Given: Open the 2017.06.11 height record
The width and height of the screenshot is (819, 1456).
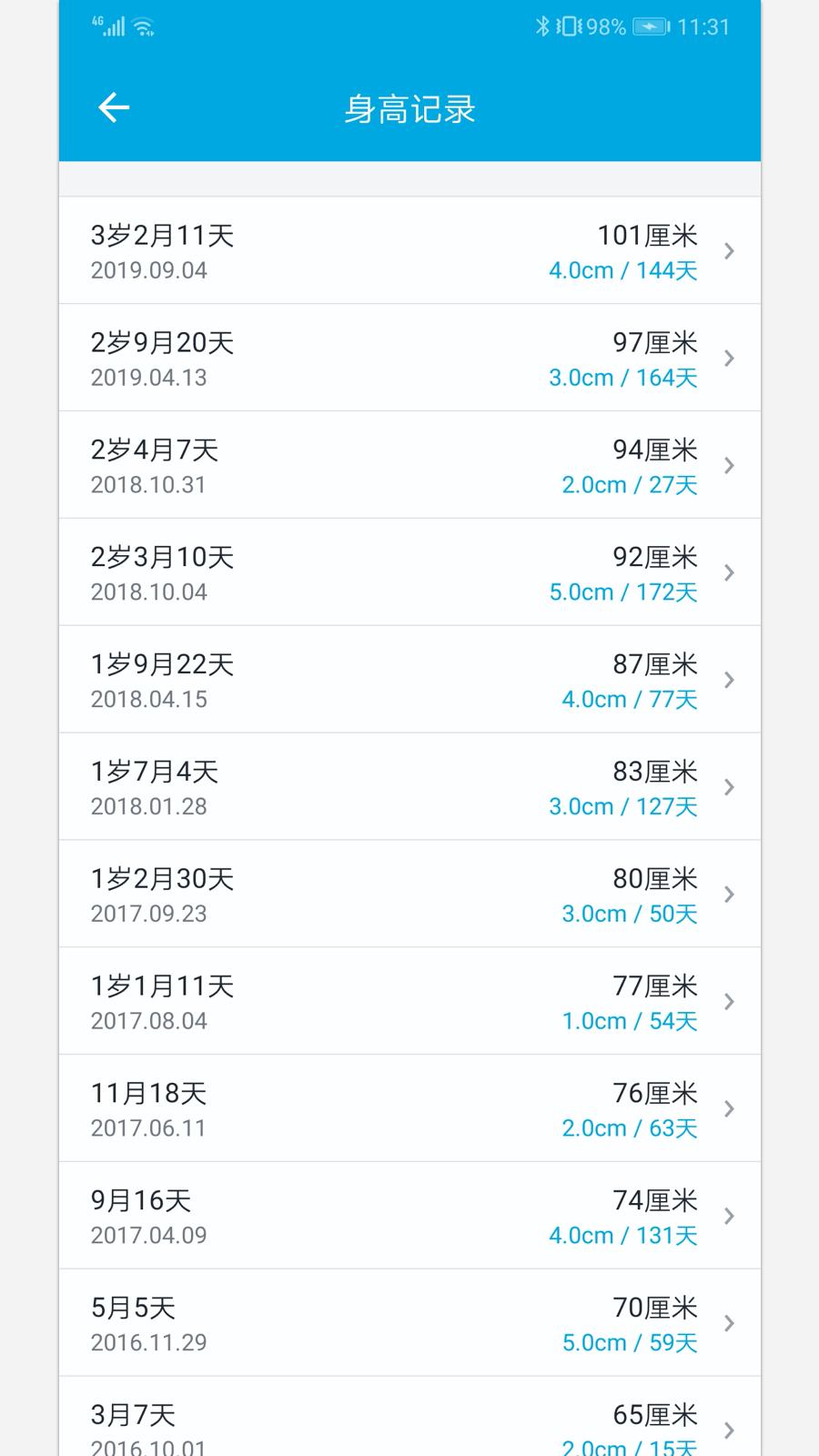Looking at the screenshot, I should pos(409,1110).
